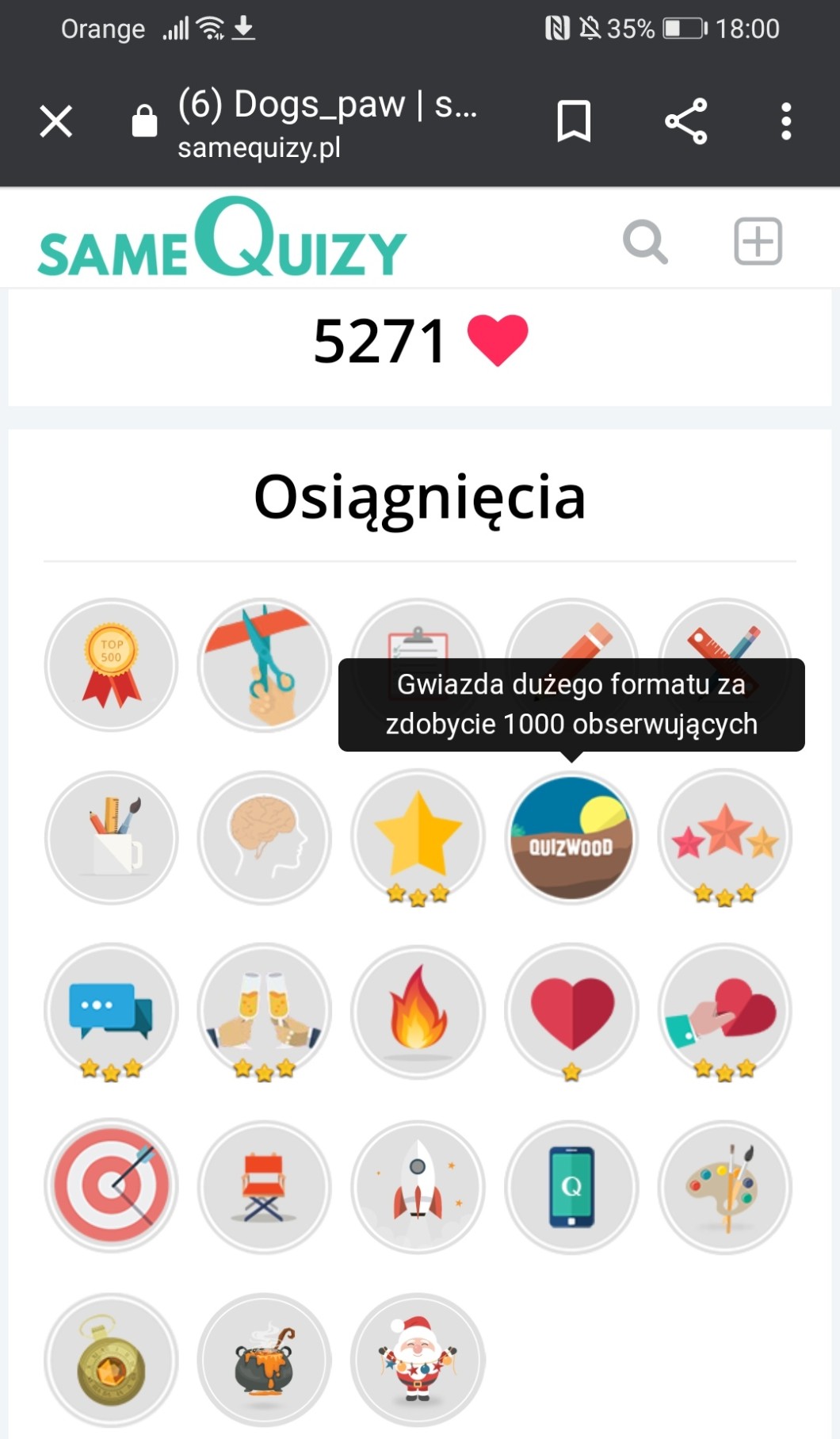Tap the target with arrow badge
840x1439 pixels.
[111, 1186]
